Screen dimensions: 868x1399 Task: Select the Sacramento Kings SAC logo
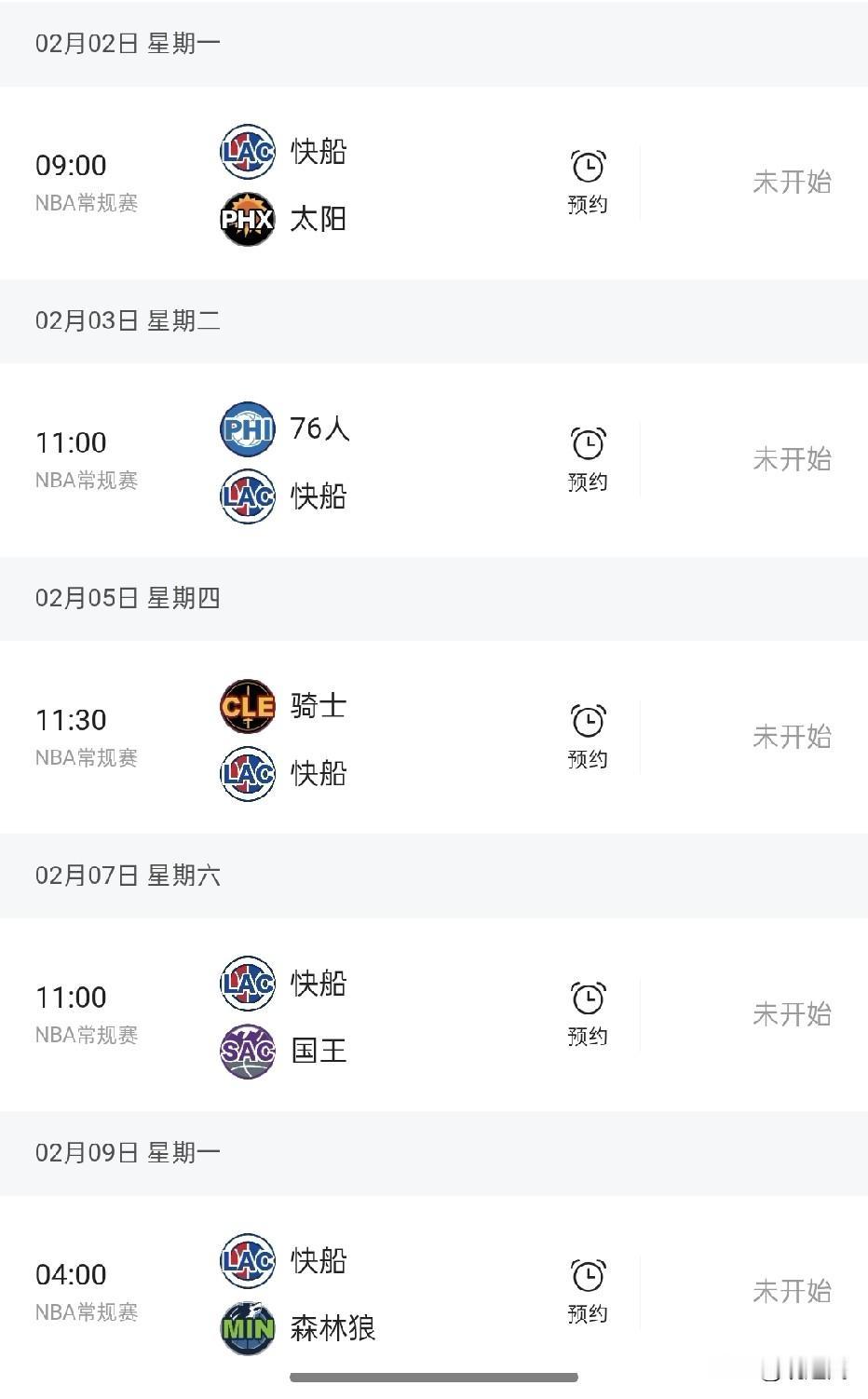(x=248, y=1051)
